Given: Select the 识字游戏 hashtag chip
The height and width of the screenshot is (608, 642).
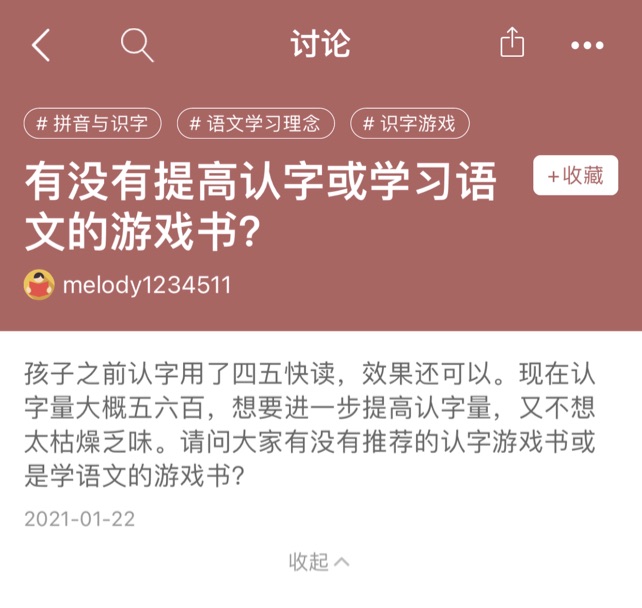Looking at the screenshot, I should click(x=410, y=124).
